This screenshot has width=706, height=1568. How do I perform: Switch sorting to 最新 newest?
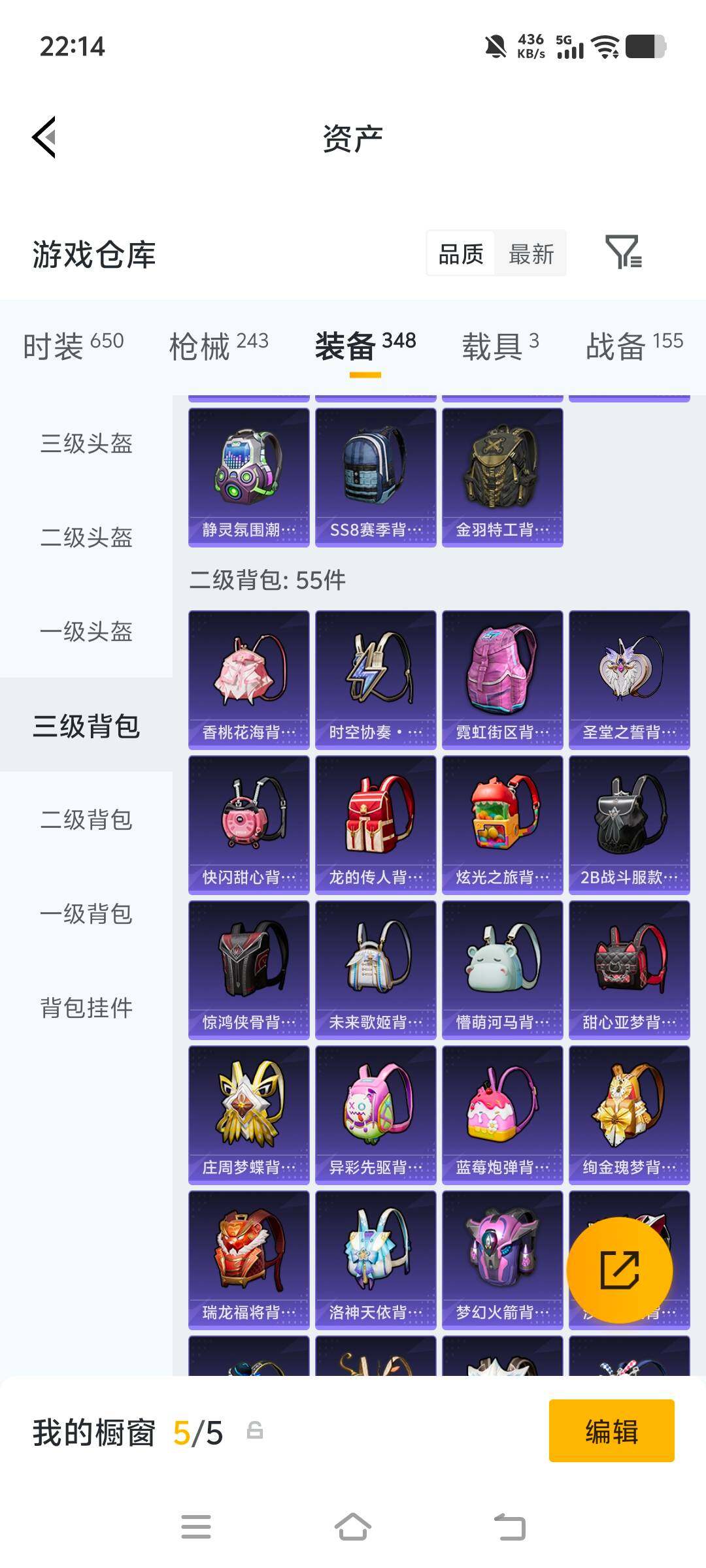pos(531,254)
